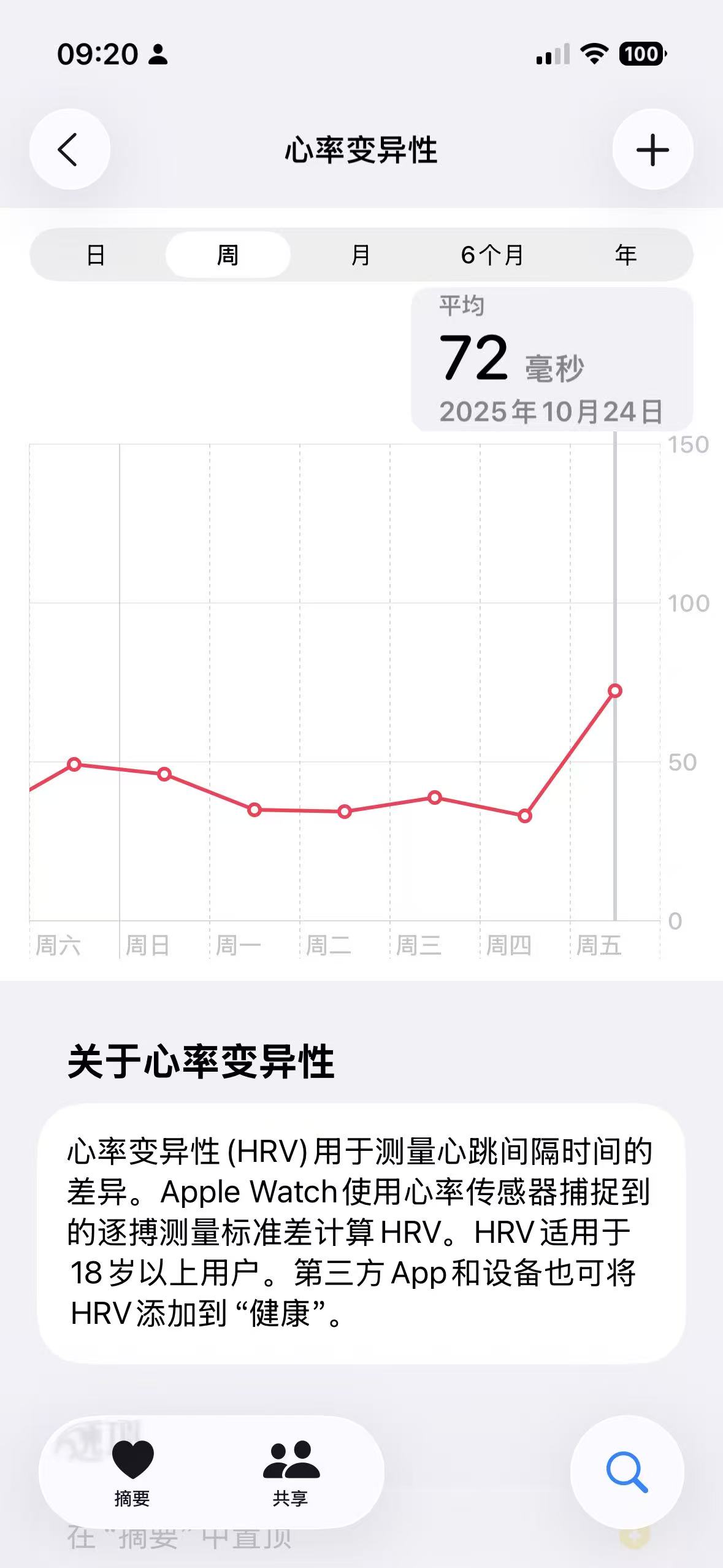Switch chart to 月 view

361,255
